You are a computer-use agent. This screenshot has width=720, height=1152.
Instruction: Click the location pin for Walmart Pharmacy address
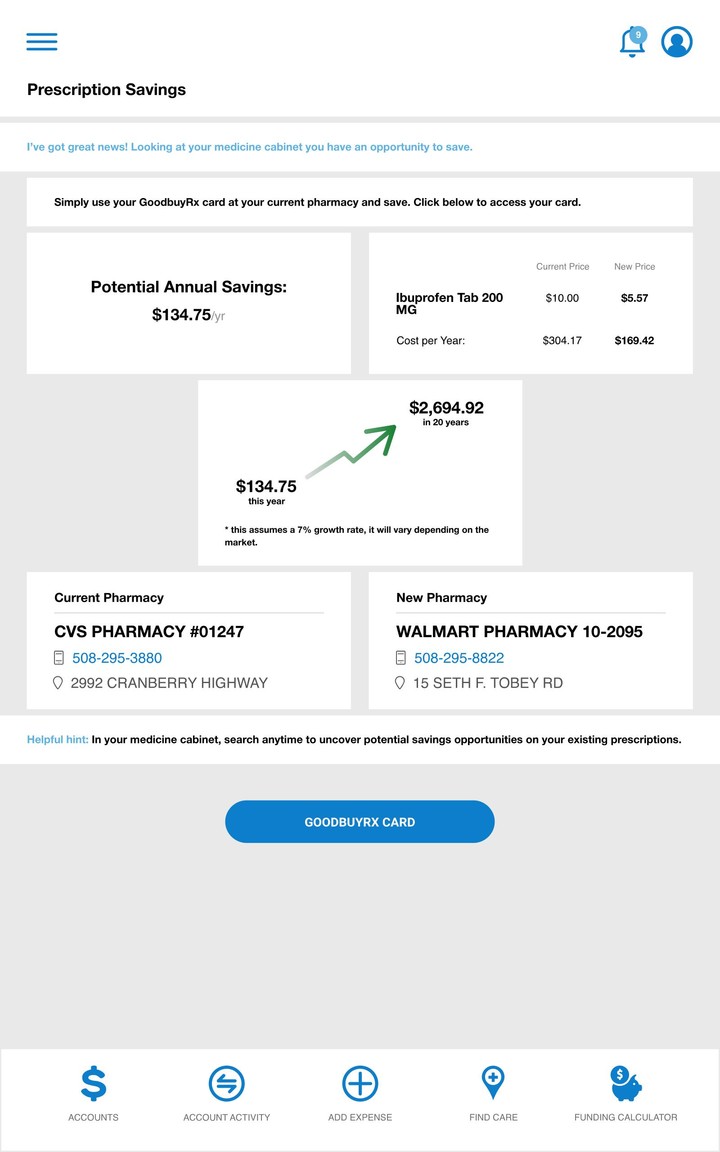[402, 683]
